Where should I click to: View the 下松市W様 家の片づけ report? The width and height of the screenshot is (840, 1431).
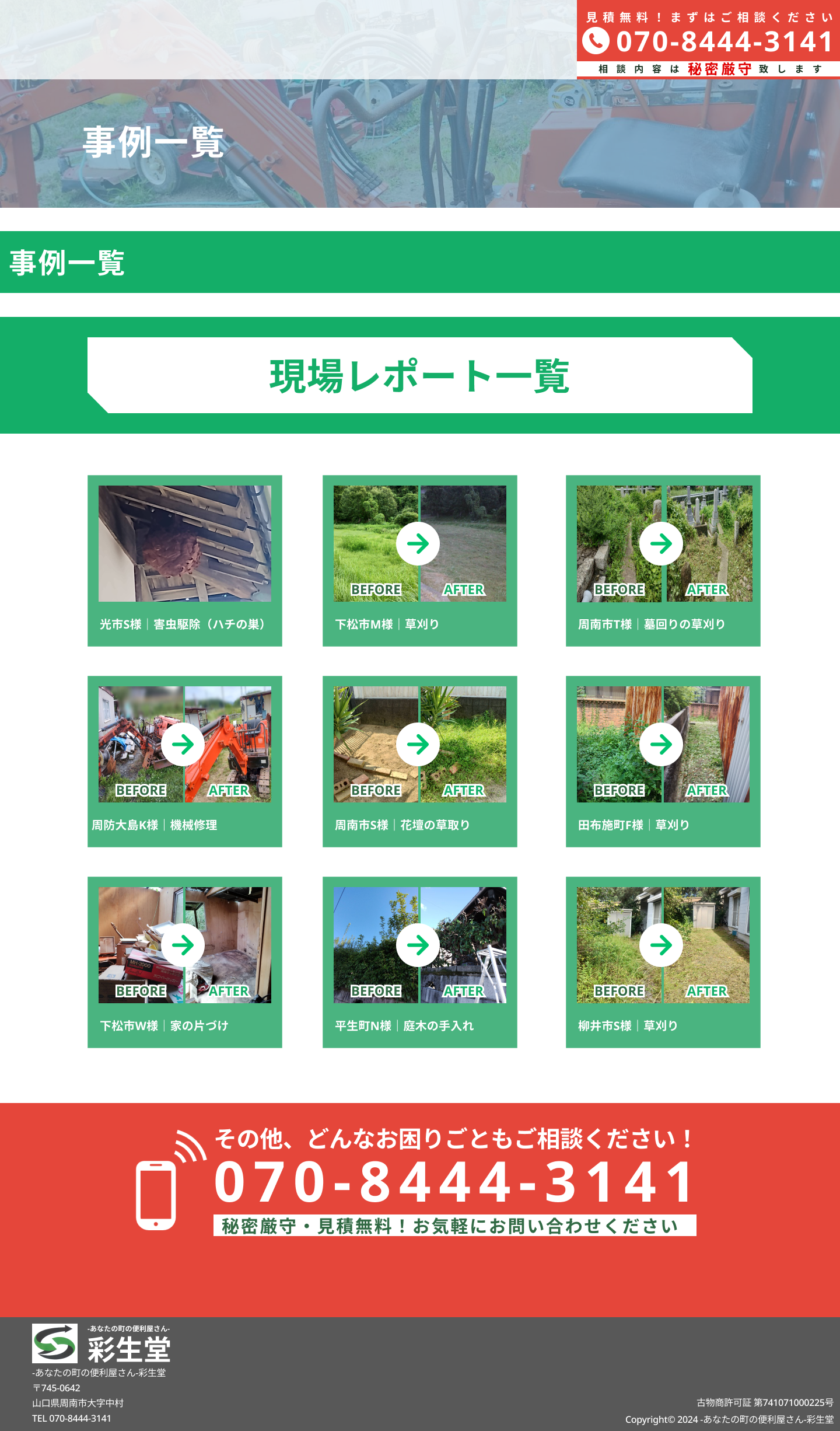[x=185, y=962]
